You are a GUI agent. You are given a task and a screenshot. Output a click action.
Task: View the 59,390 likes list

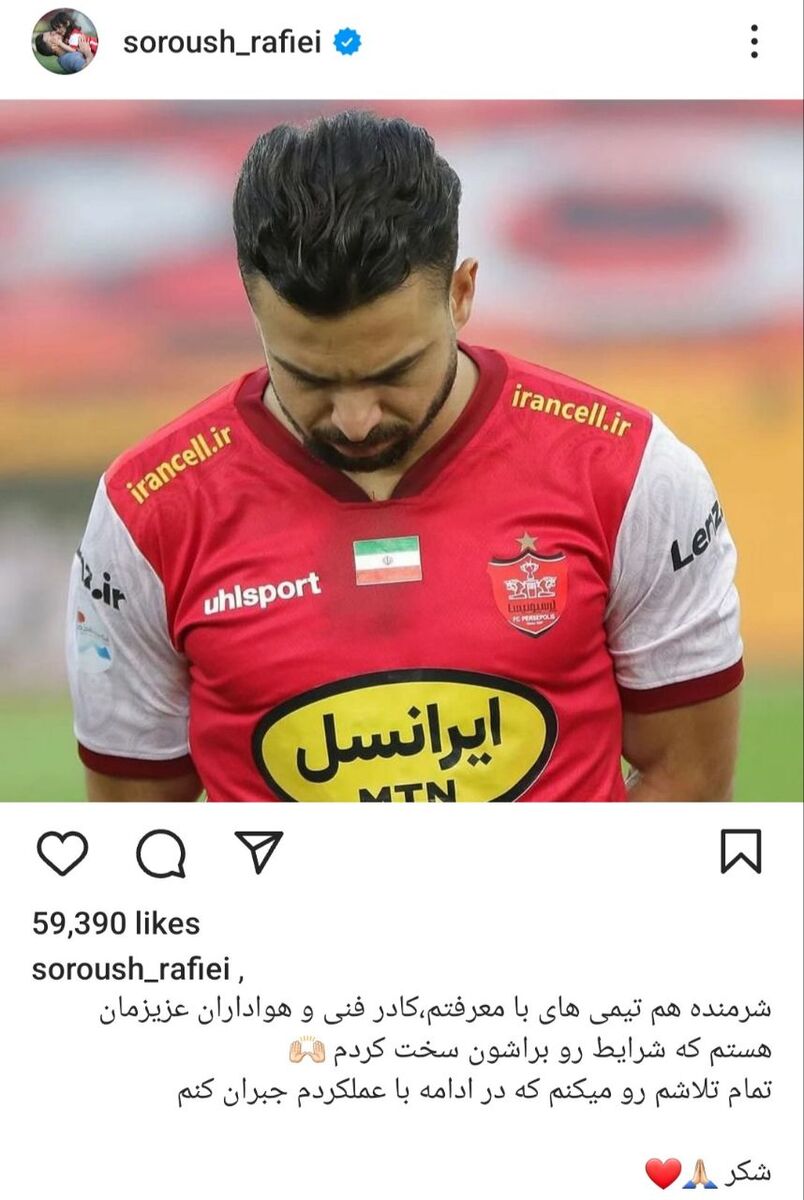point(116,923)
